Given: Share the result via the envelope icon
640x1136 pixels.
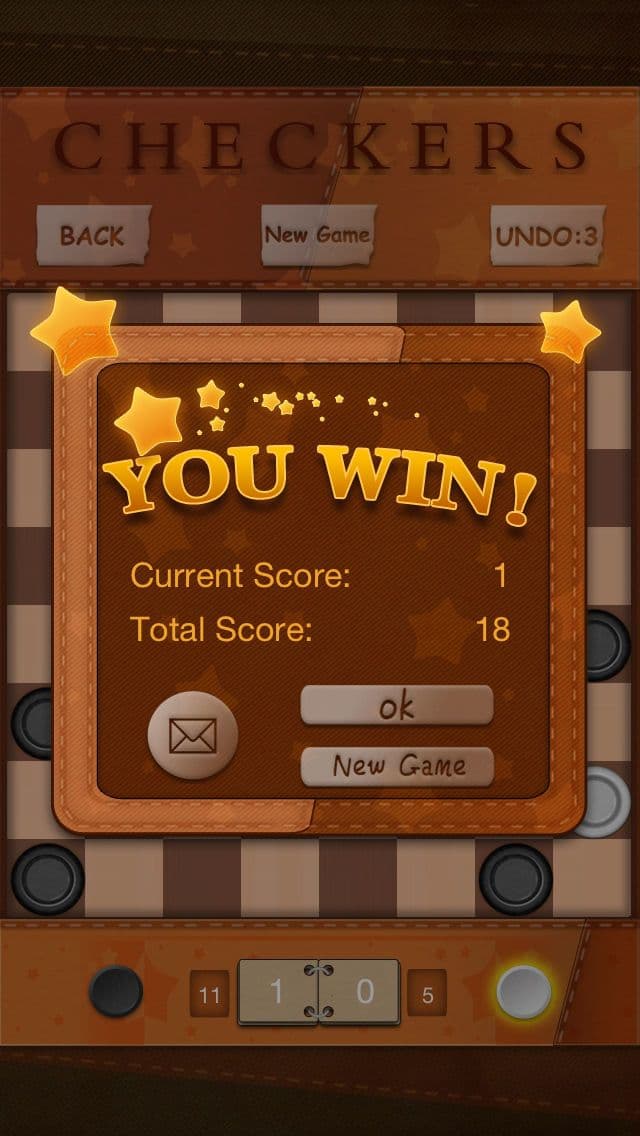Looking at the screenshot, I should point(193,735).
